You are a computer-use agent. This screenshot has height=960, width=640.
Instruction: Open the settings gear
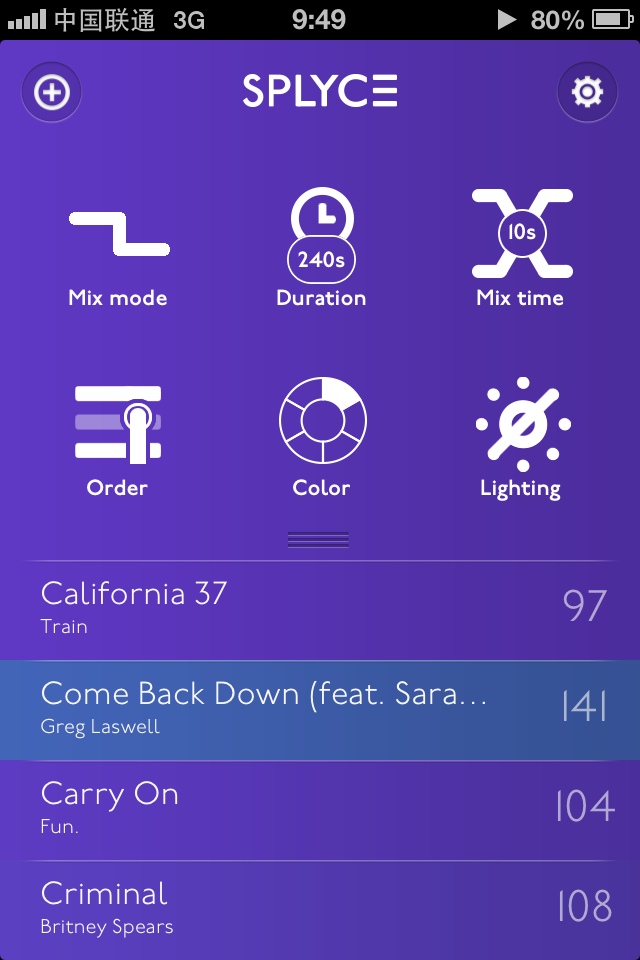click(x=587, y=93)
